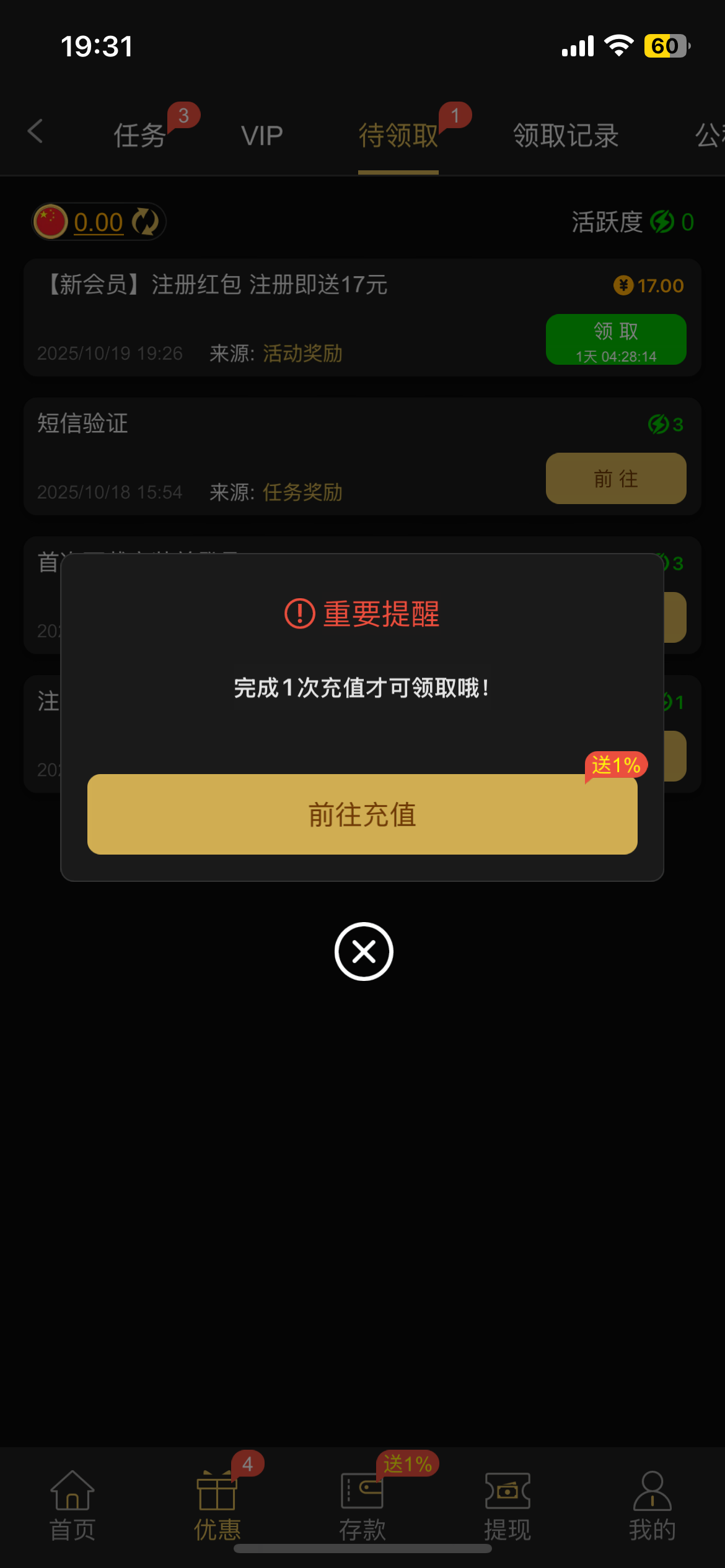Open the 存款 bottom tab
The image size is (725, 1568).
click(362, 1506)
